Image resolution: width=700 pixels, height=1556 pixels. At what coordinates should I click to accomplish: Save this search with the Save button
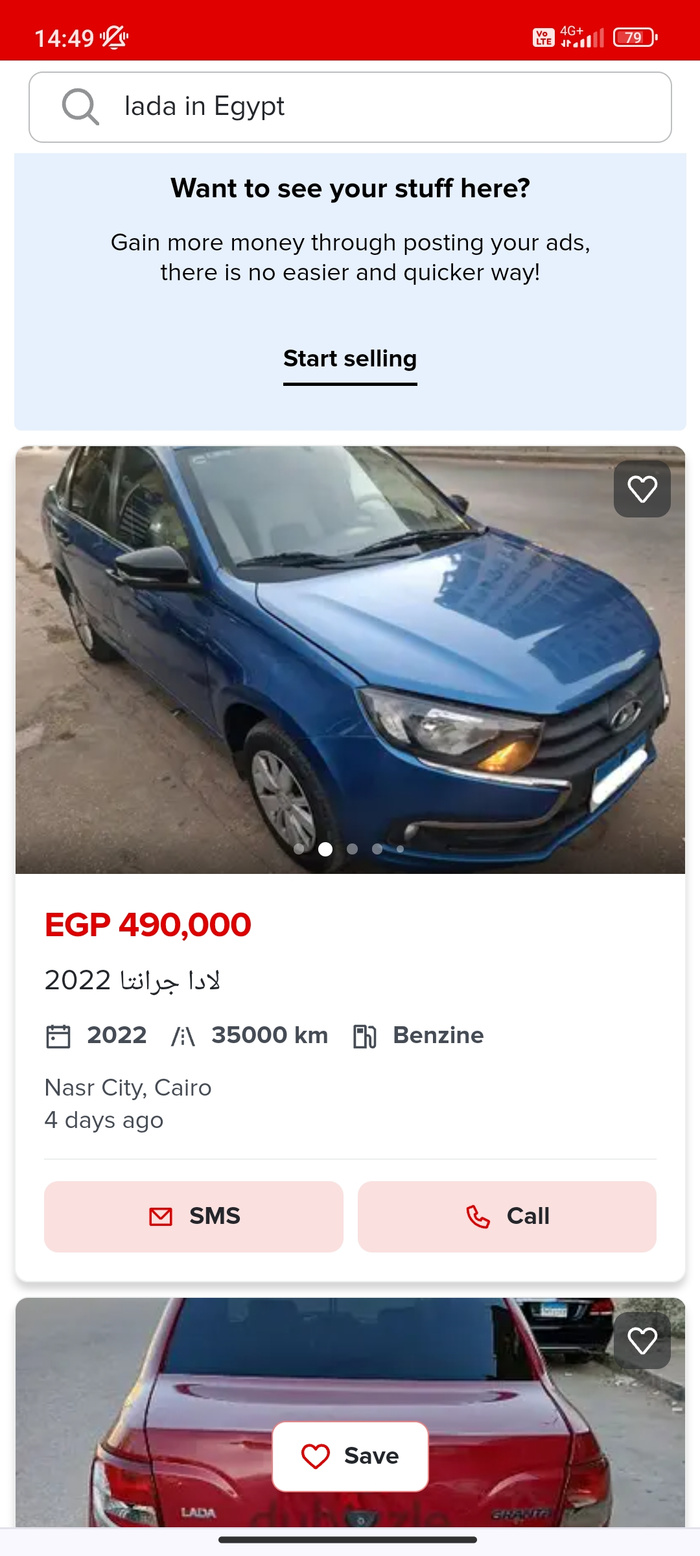coord(350,1456)
